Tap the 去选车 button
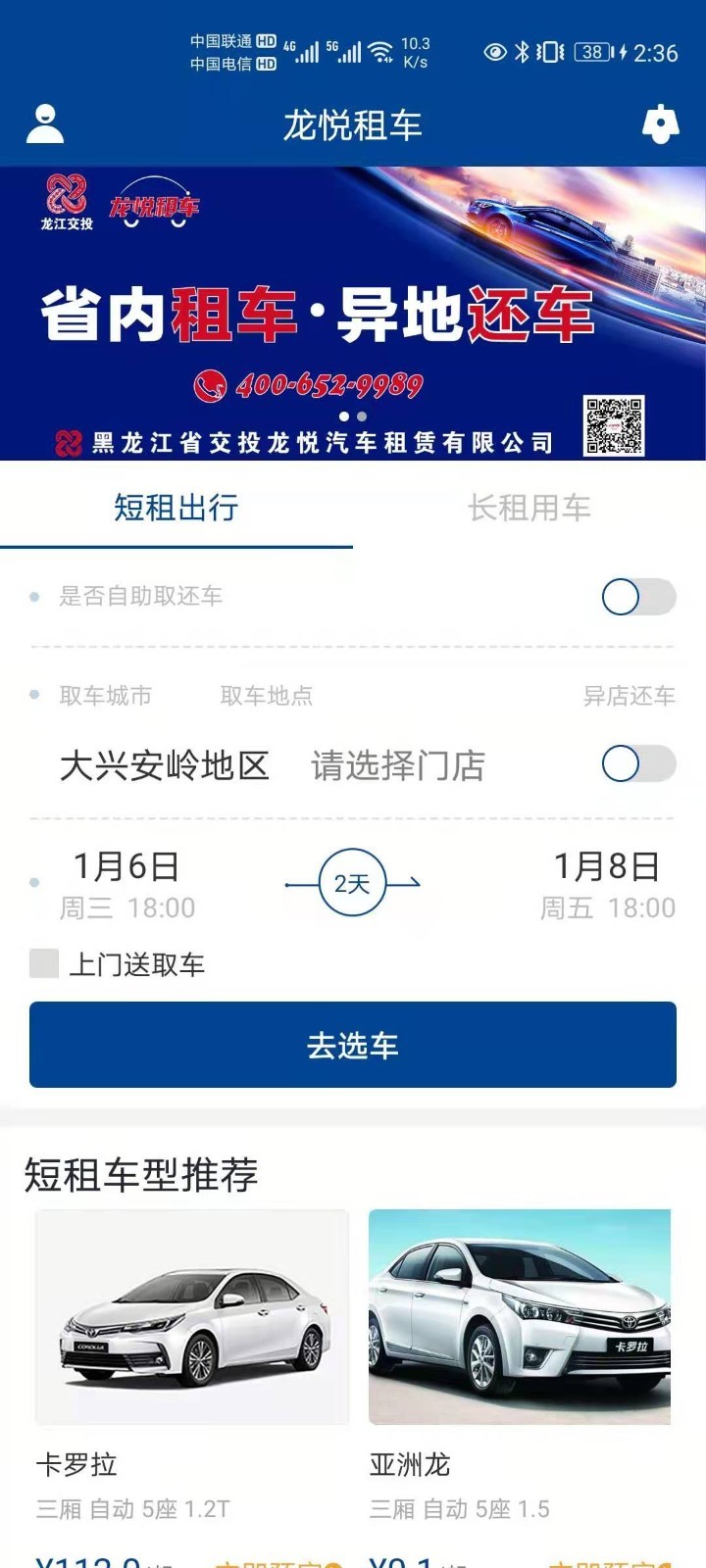The width and height of the screenshot is (706, 1568). (x=353, y=1045)
